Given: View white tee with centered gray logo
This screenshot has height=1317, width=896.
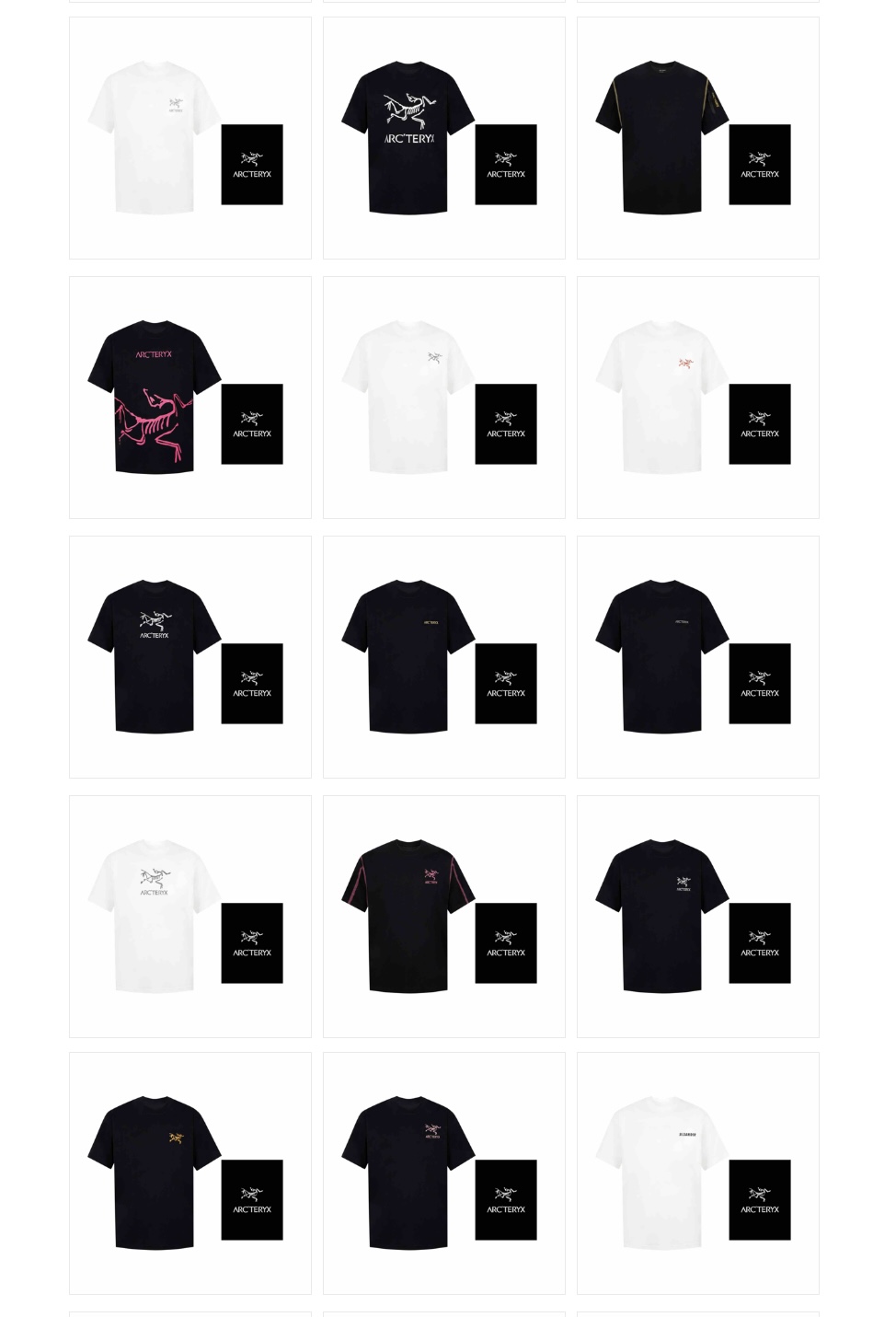Looking at the screenshot, I should 155,916.
